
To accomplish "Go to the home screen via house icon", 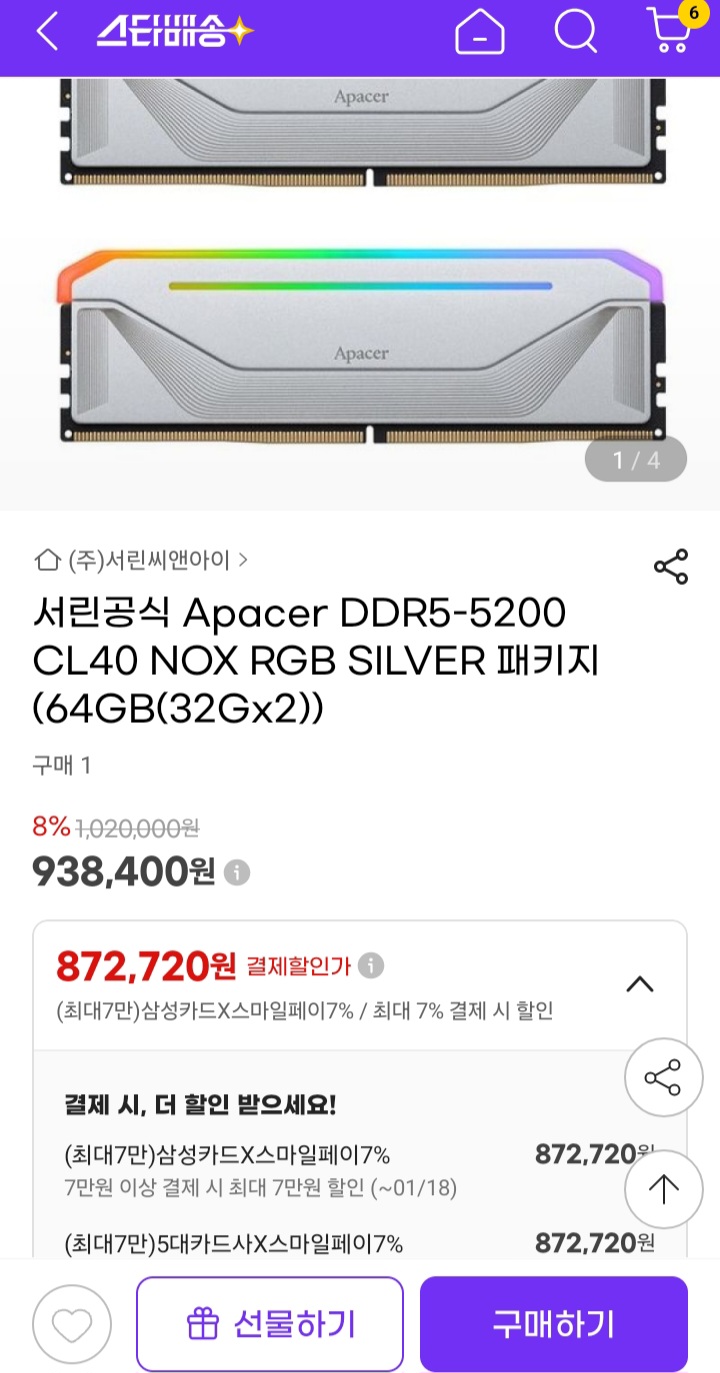I will click(479, 33).
